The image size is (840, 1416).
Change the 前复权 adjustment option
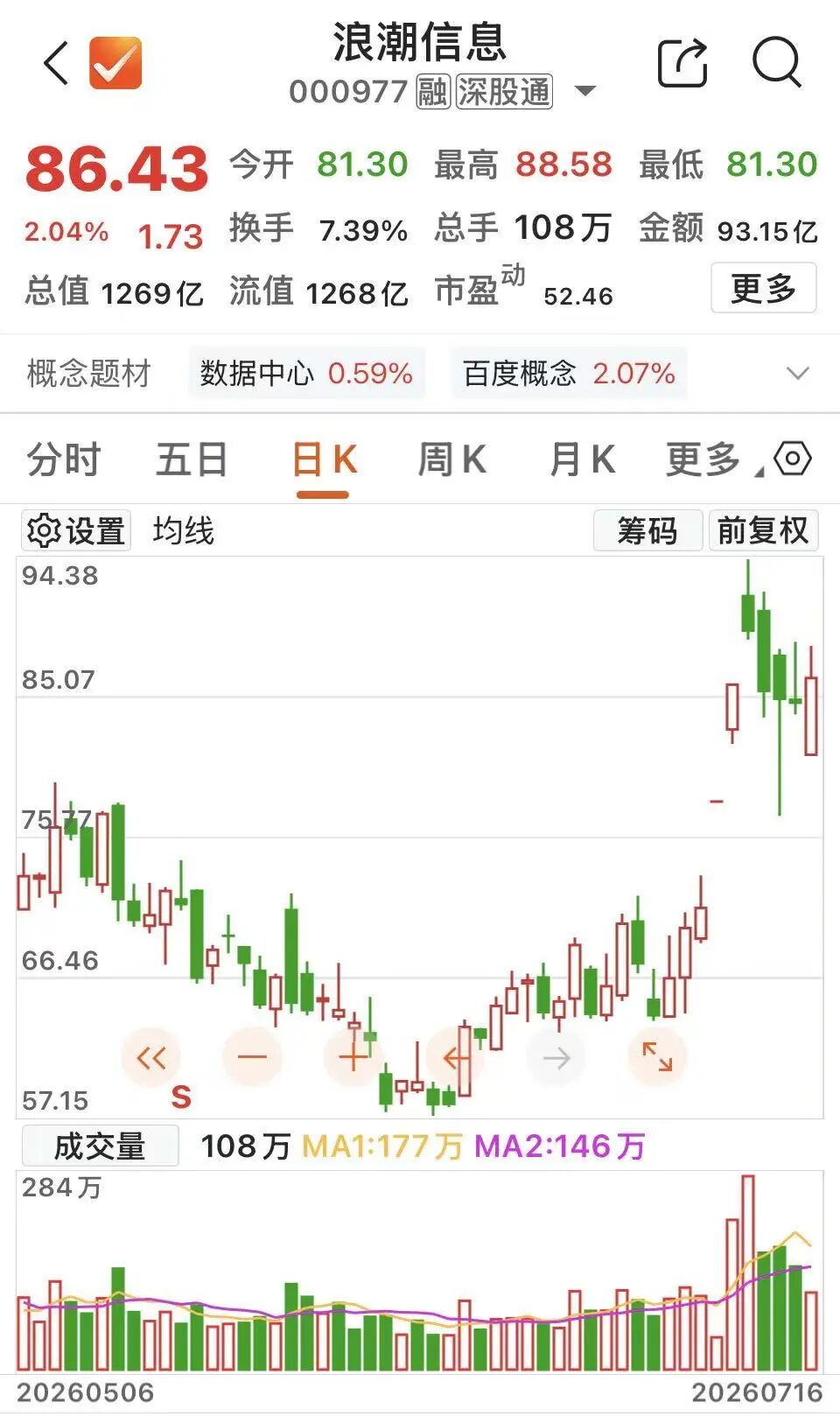coord(763,530)
